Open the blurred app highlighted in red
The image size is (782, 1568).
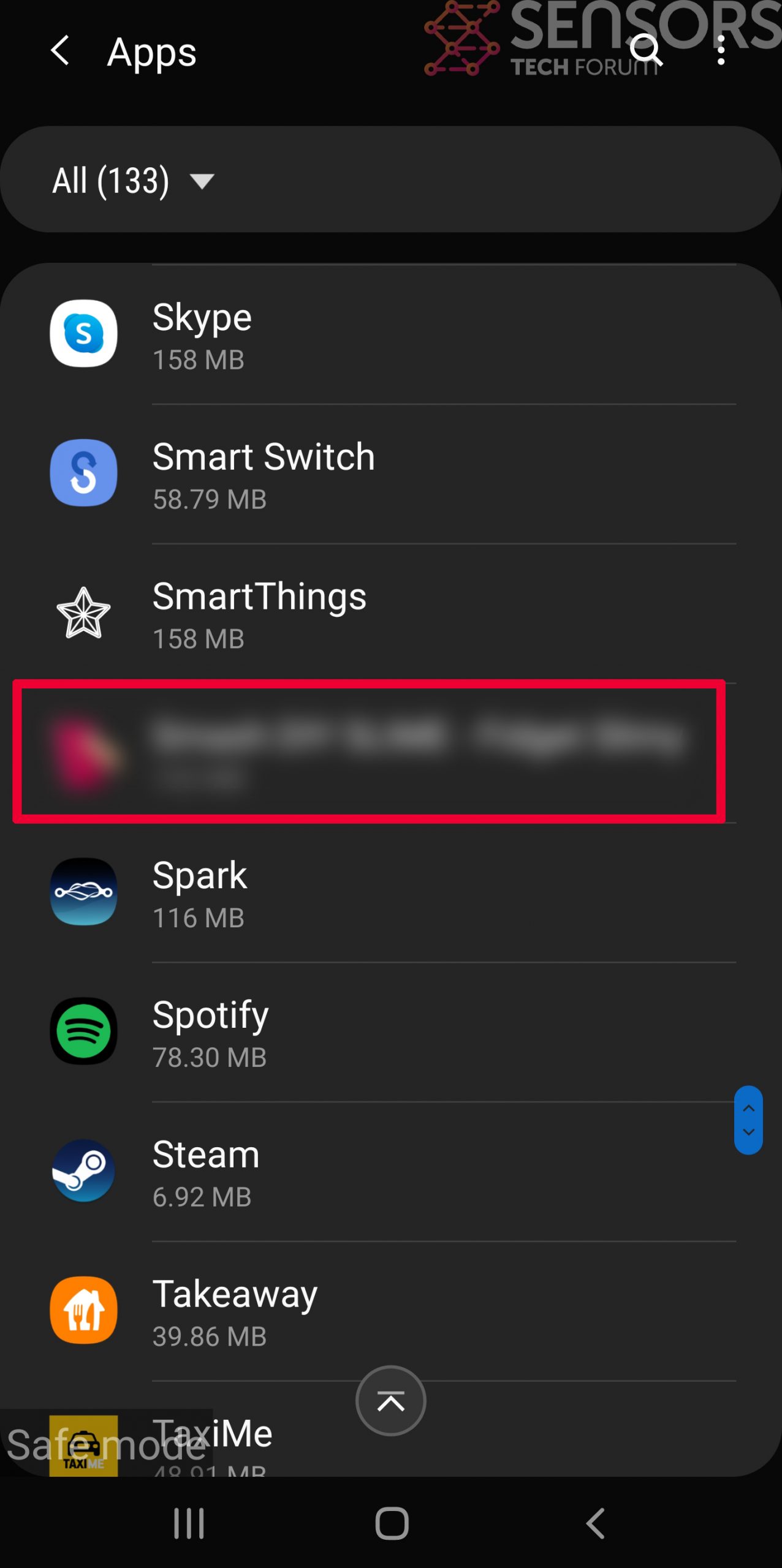369,752
